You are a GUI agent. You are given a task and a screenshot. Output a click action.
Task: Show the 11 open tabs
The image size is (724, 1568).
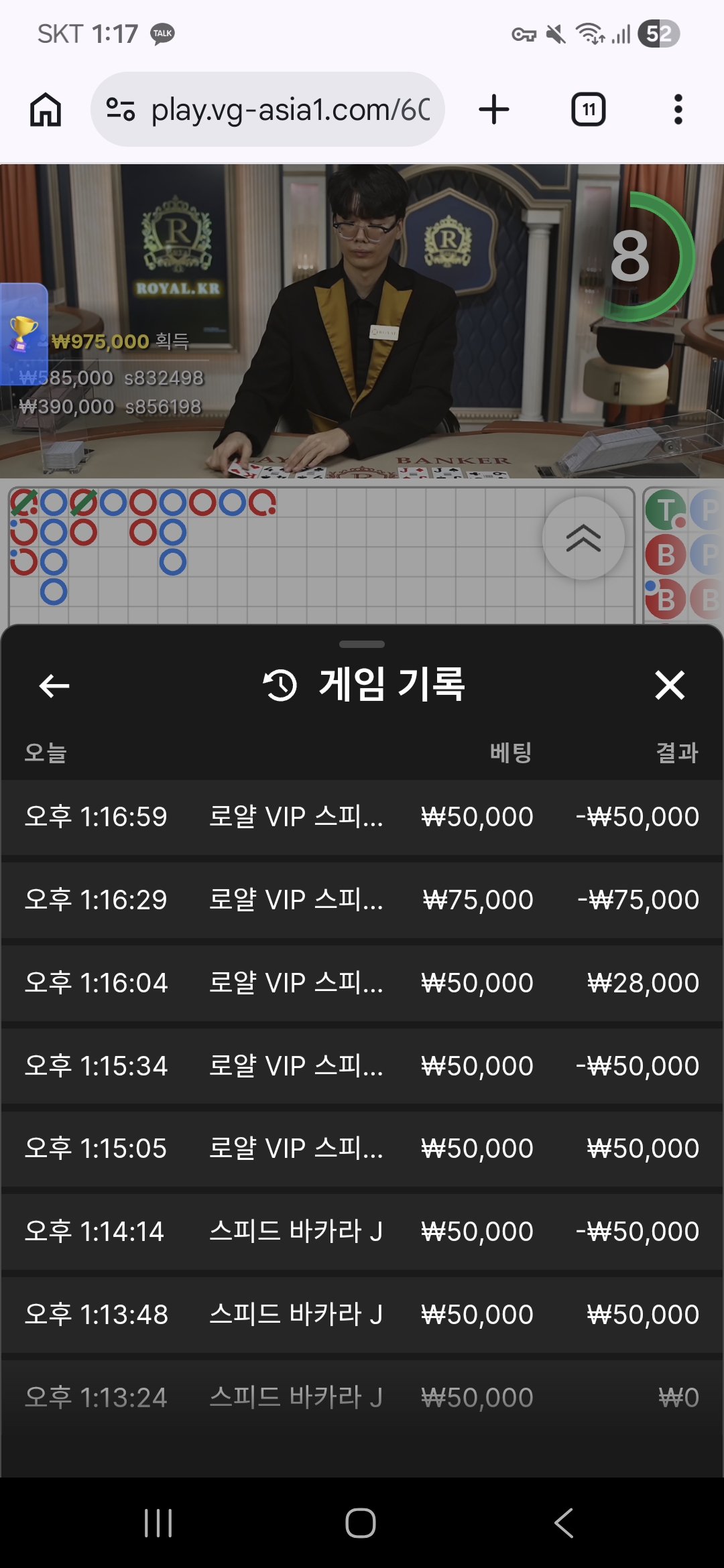(x=588, y=110)
